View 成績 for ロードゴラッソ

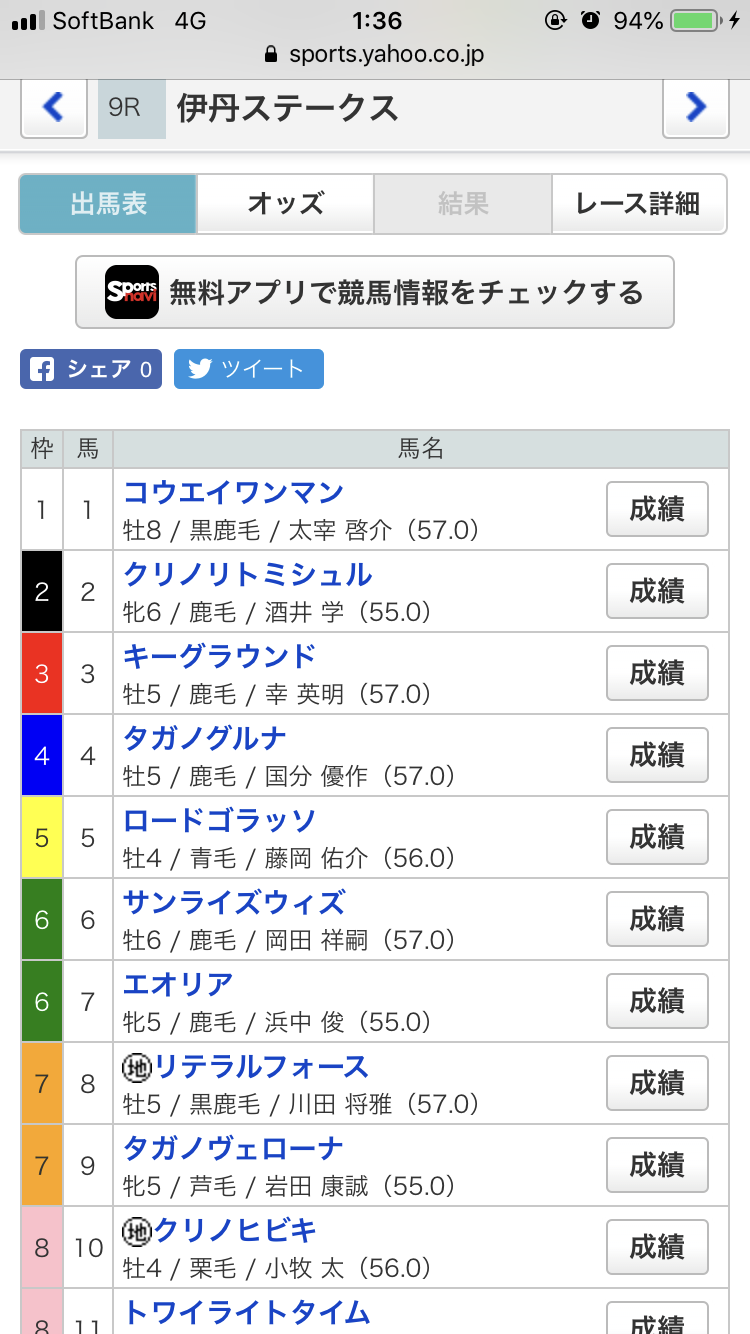click(x=657, y=837)
